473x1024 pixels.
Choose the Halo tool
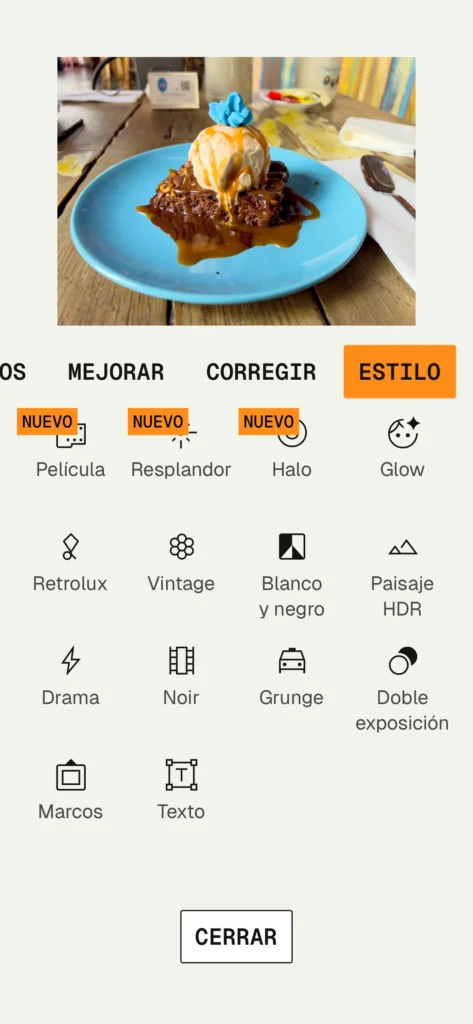(x=291, y=447)
